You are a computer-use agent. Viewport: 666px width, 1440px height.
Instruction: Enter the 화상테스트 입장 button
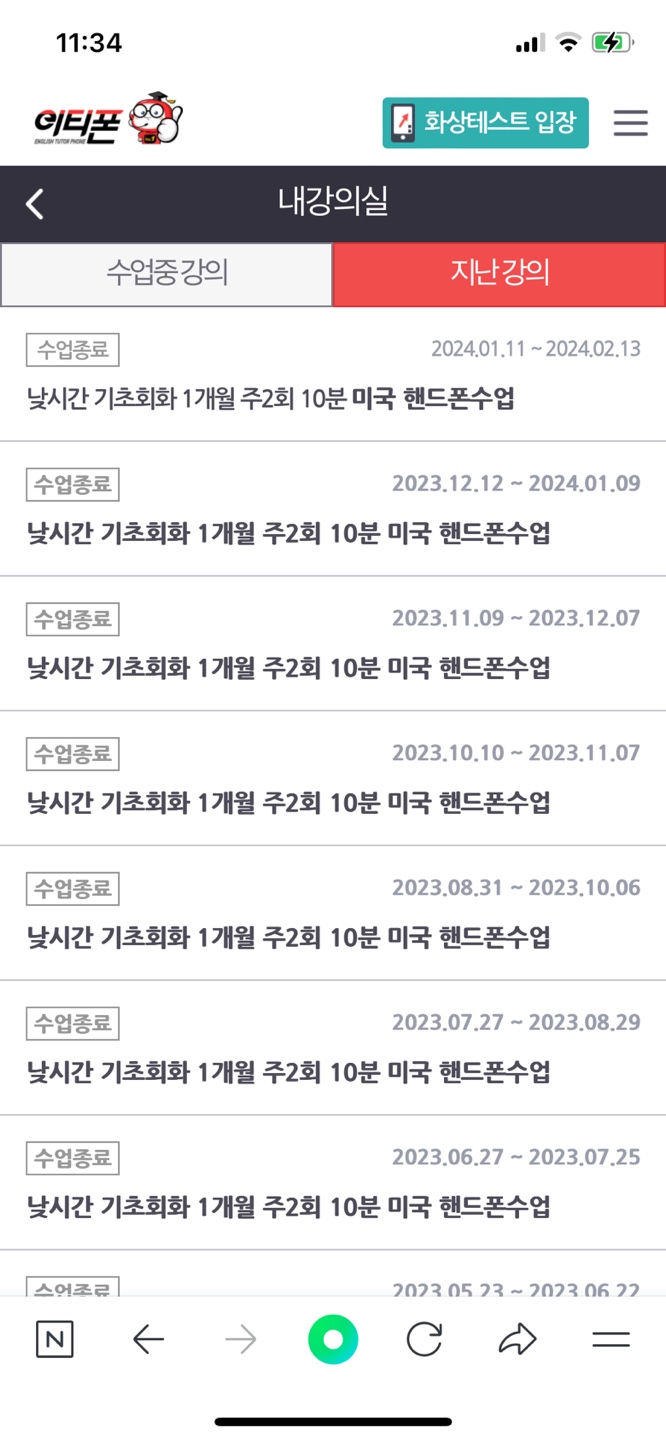(x=485, y=122)
